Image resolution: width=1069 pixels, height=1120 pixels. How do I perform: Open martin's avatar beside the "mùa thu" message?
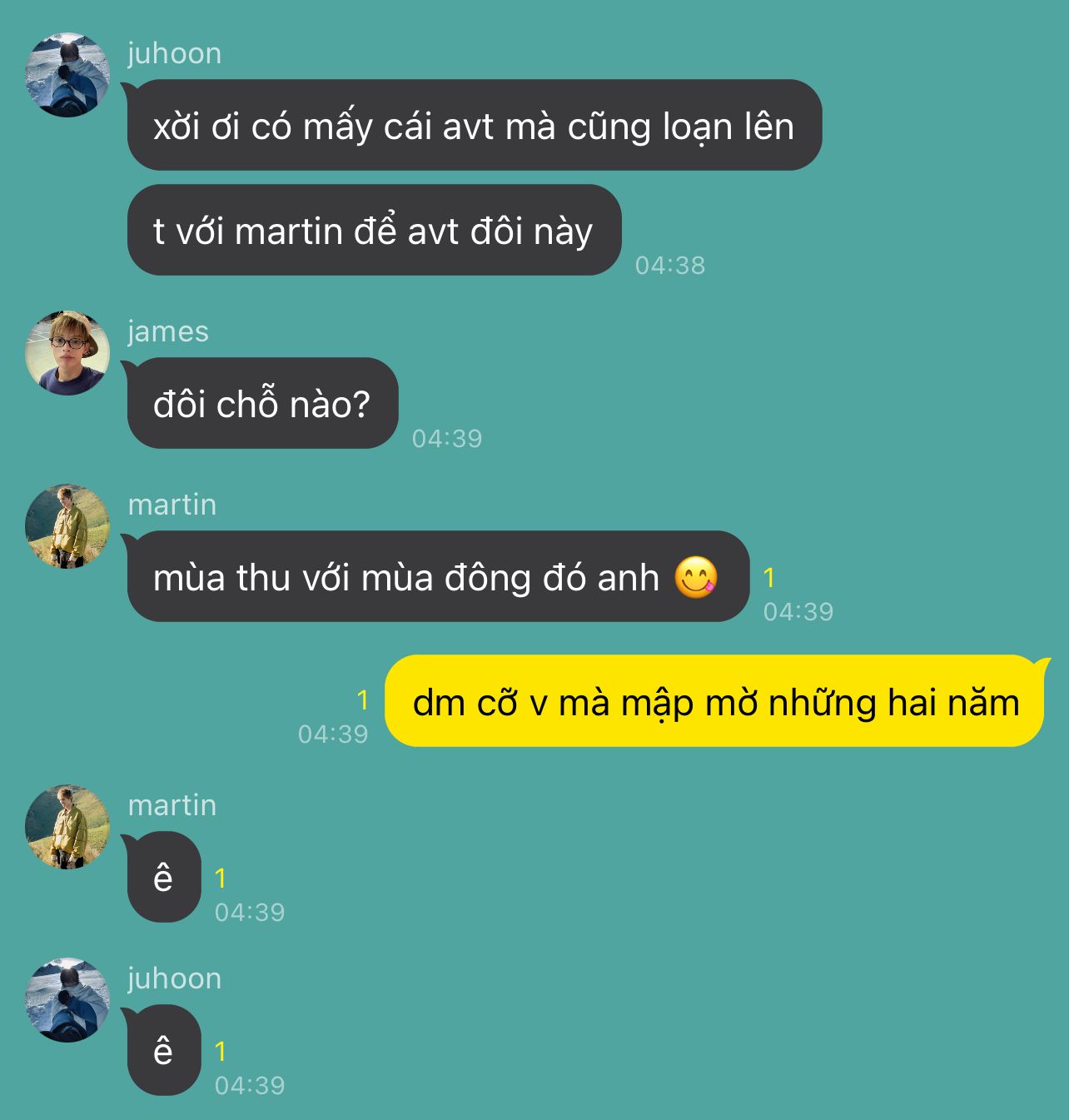click(67, 526)
